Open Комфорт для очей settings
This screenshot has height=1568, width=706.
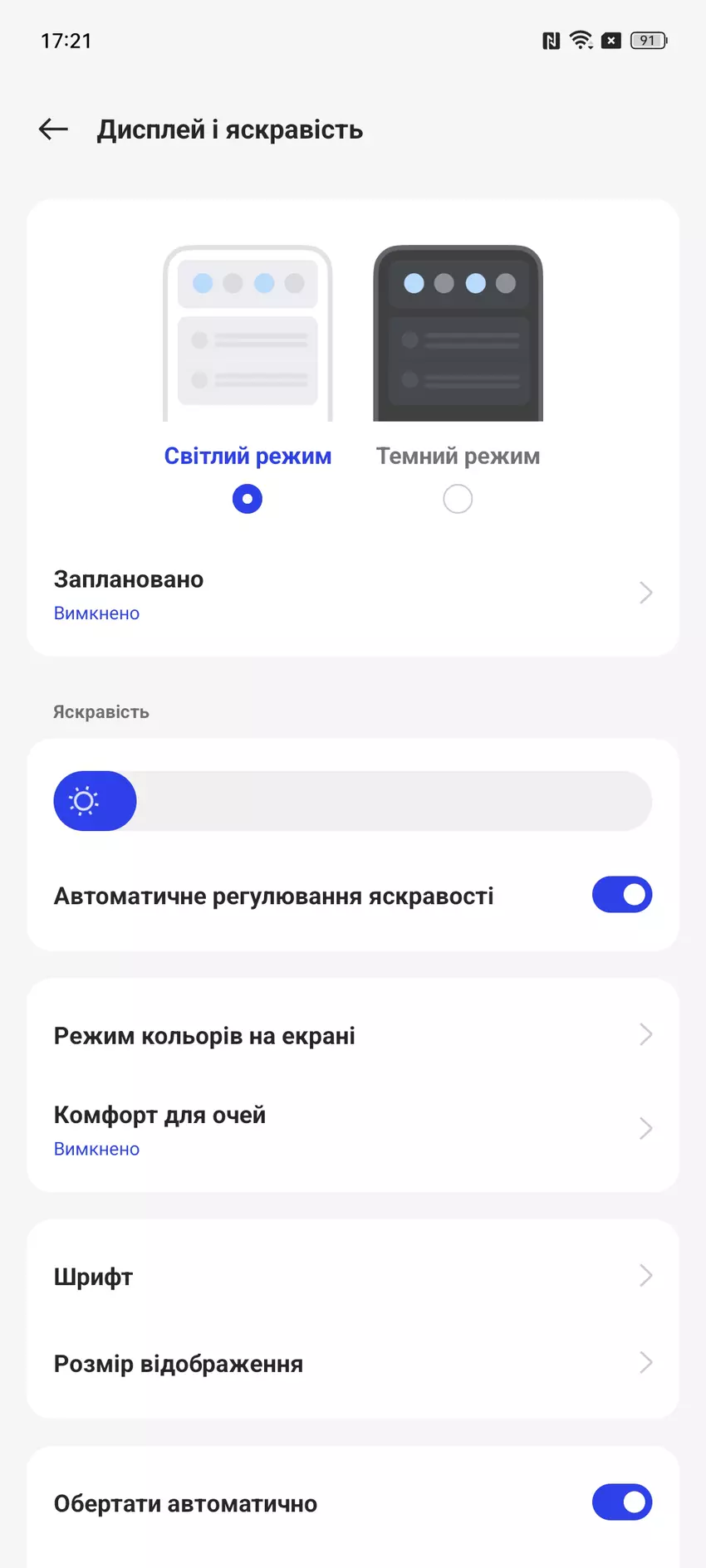pos(352,1130)
